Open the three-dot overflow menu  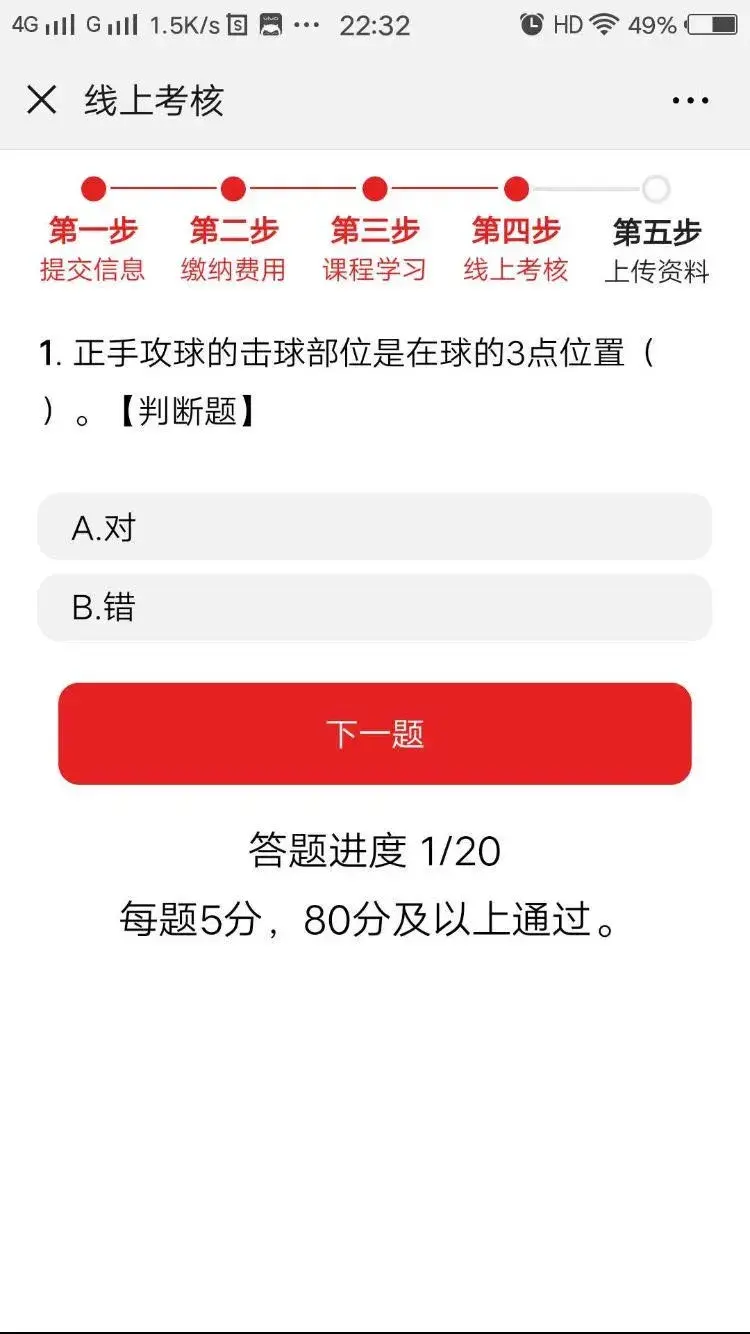690,100
